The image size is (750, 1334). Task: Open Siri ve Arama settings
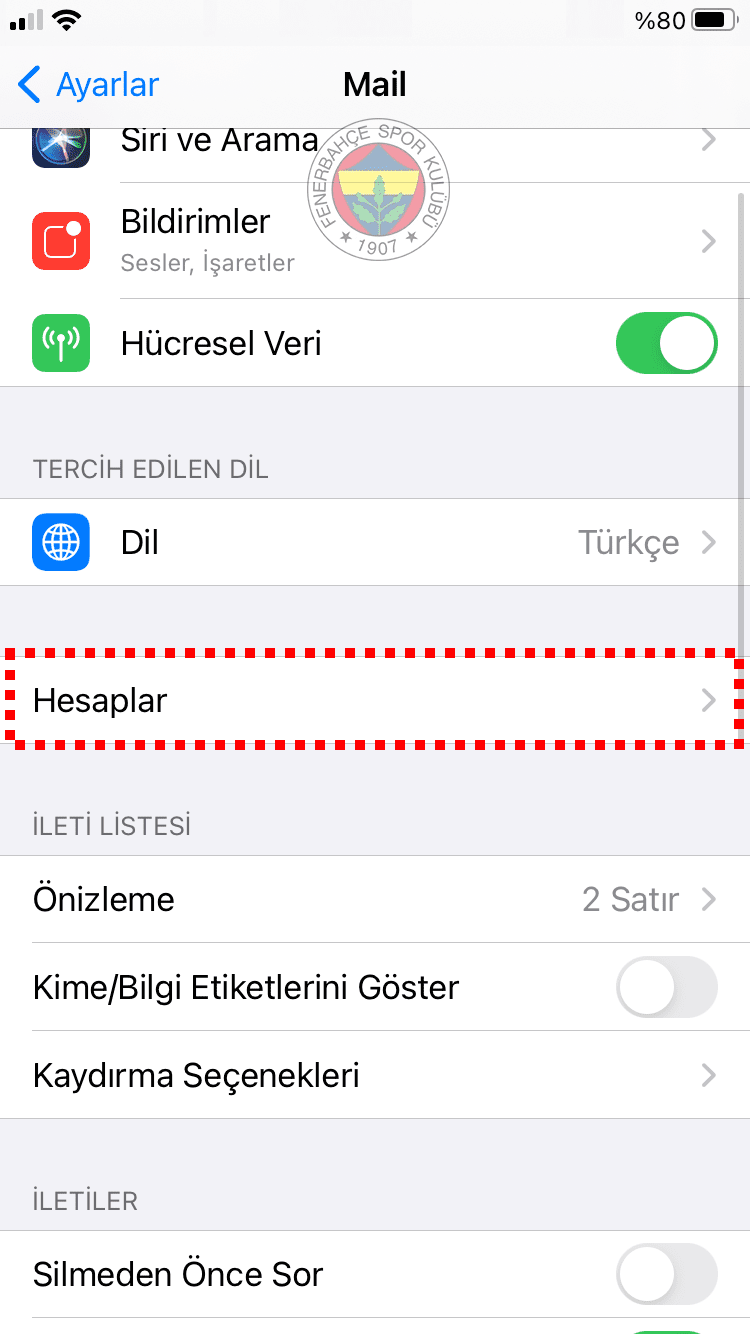pos(218,141)
